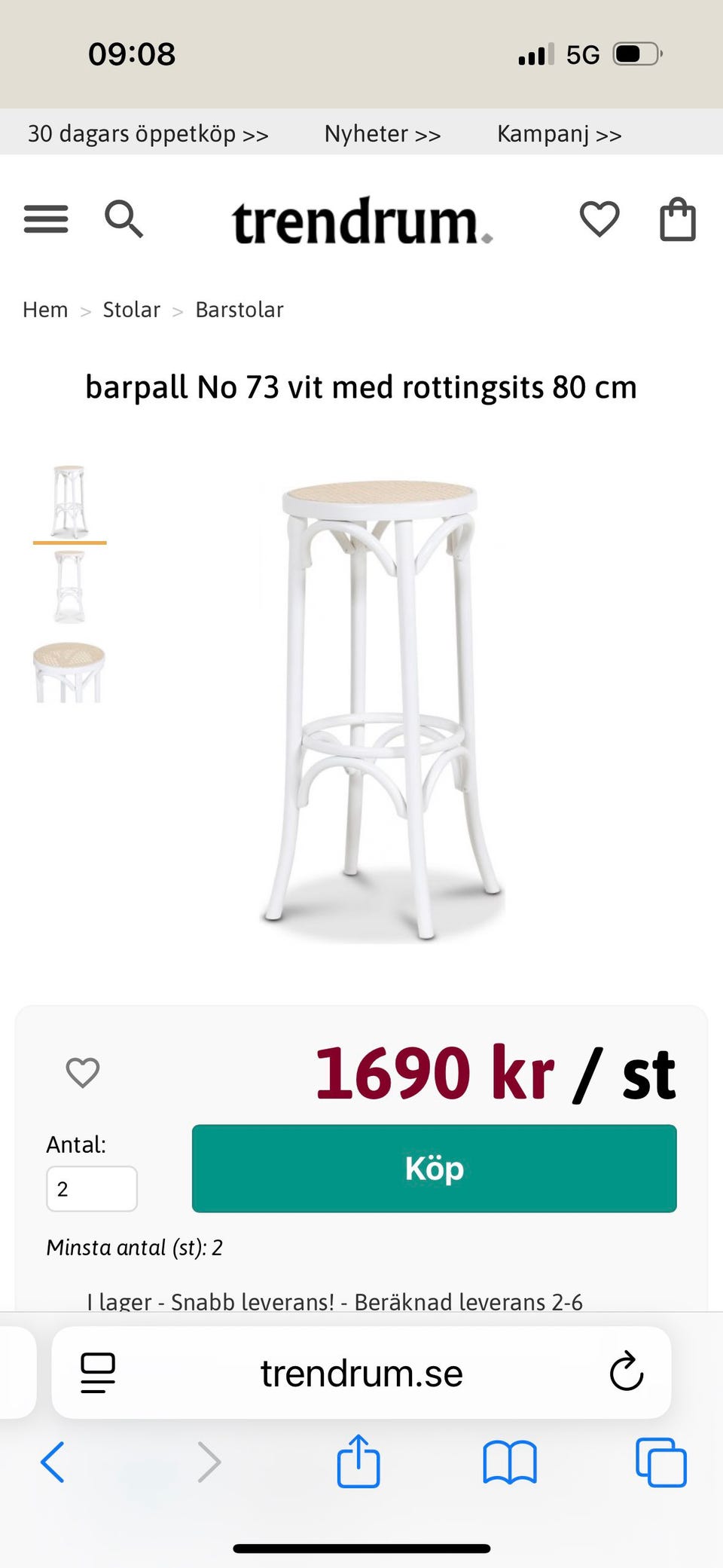View favorites via the header heart icon
This screenshot has height=1568, width=723.
click(x=599, y=219)
